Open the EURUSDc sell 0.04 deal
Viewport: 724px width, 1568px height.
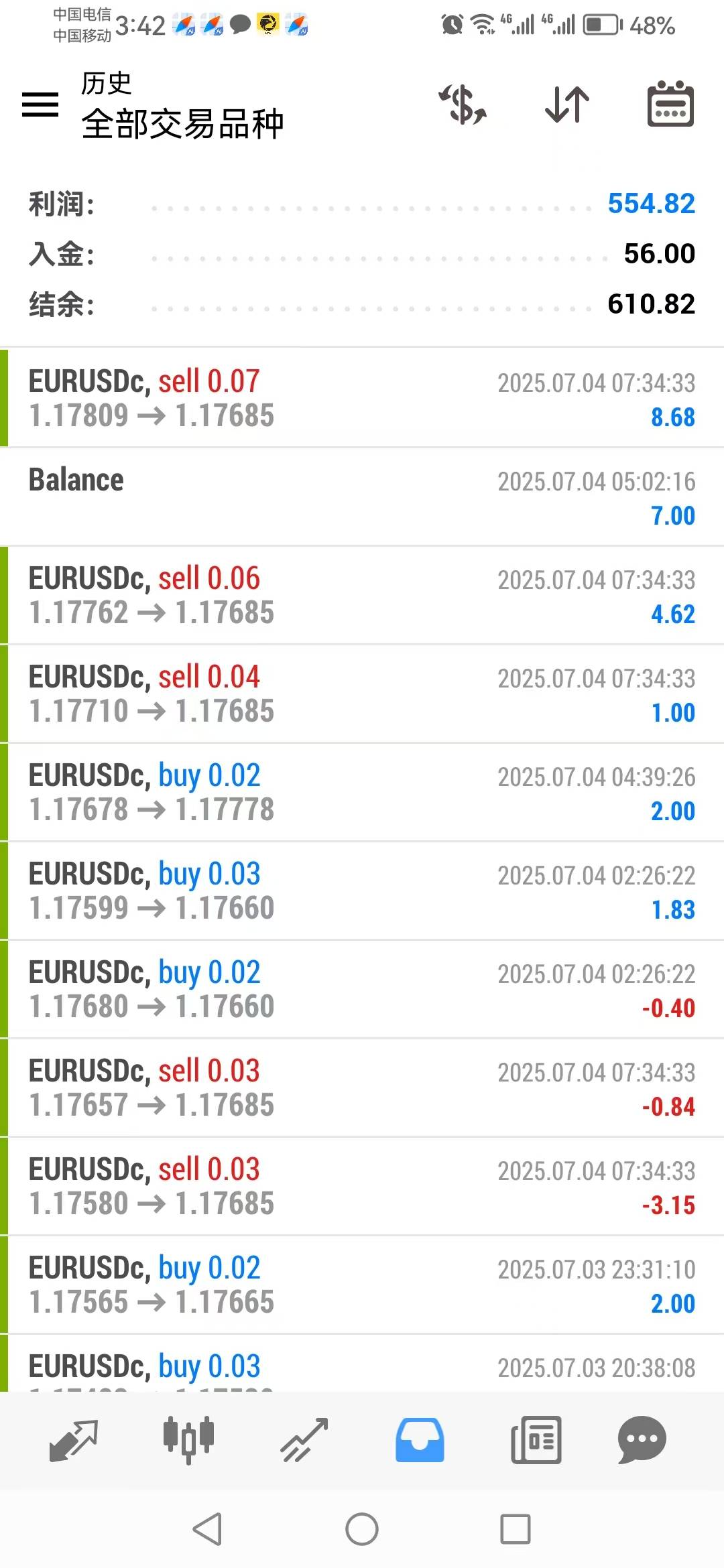click(362, 694)
